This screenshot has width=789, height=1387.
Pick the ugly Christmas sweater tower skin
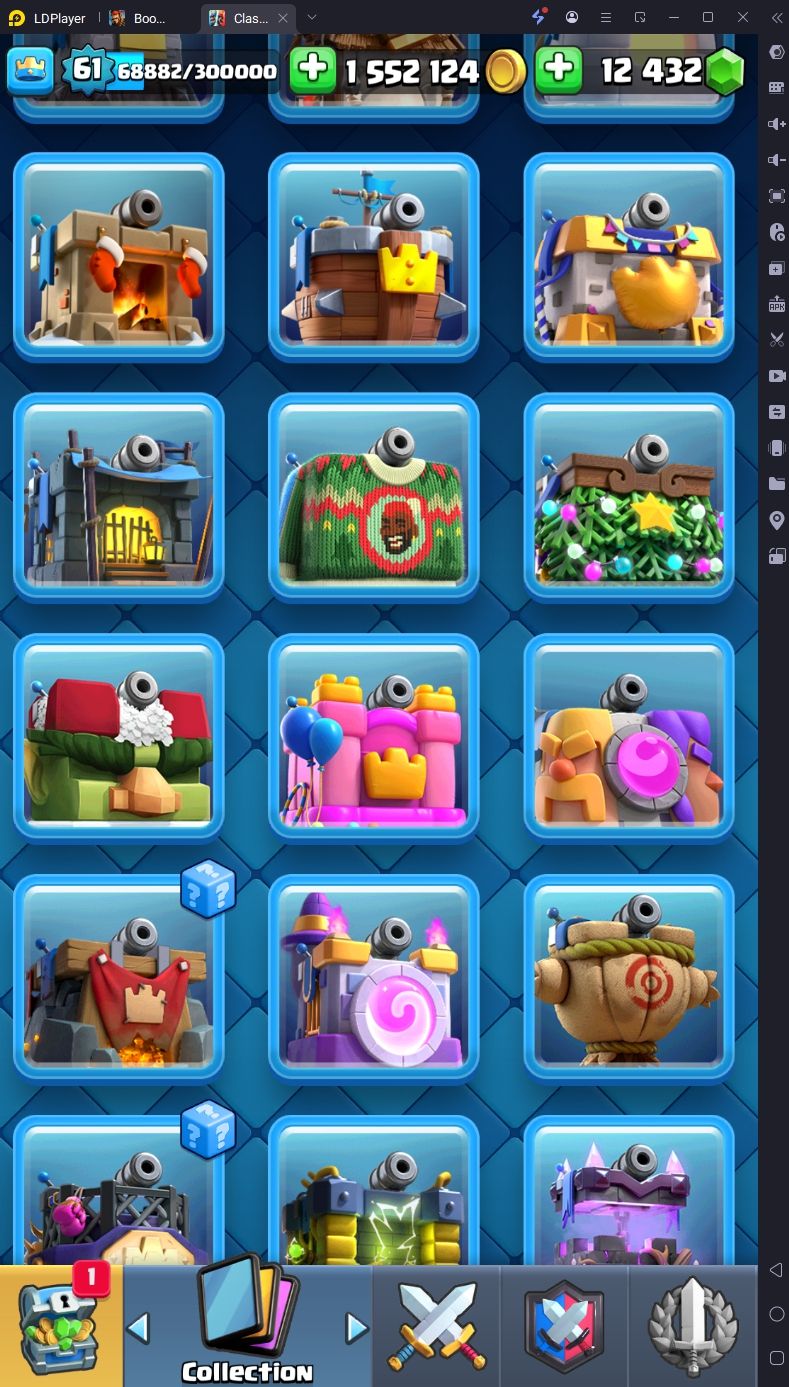tap(373, 499)
